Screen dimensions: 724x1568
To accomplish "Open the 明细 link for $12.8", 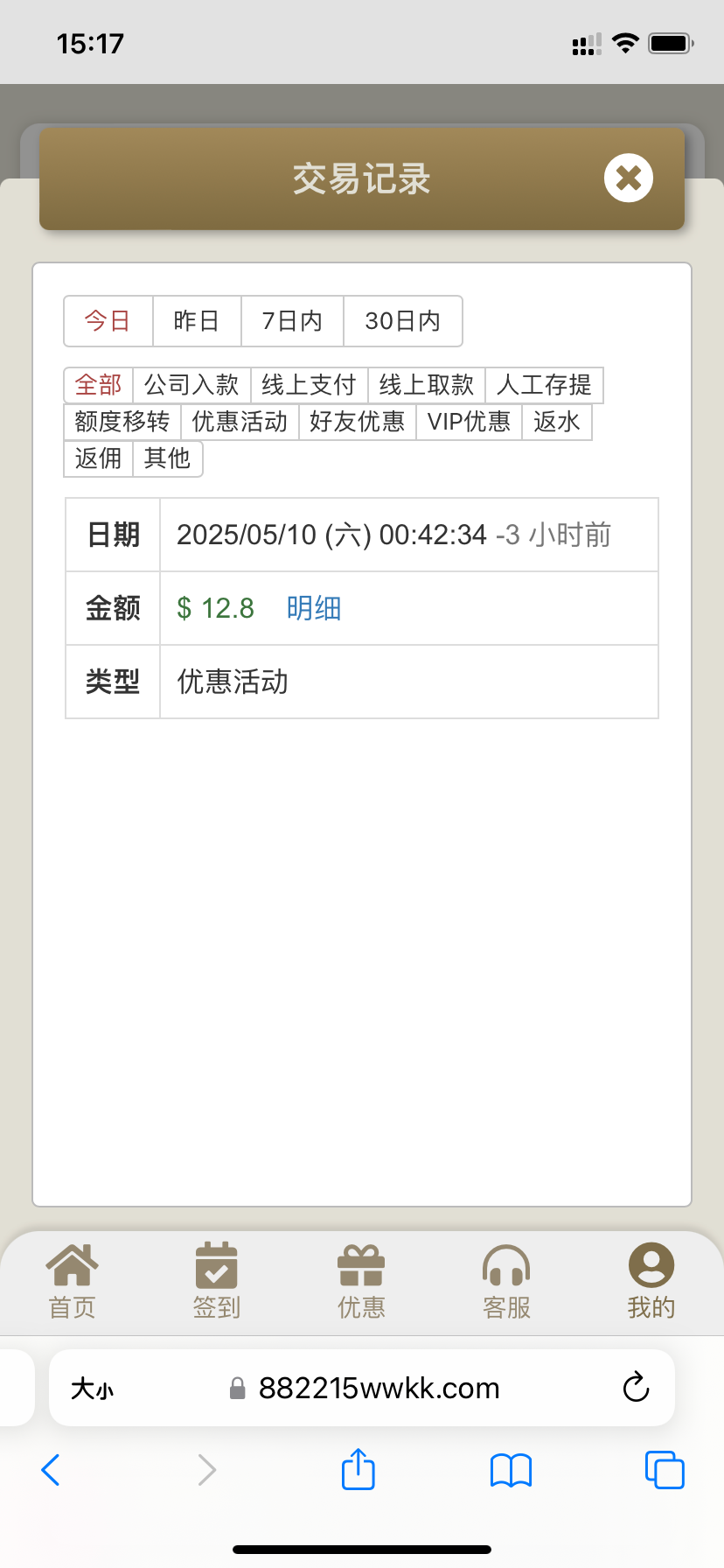I will (x=314, y=608).
